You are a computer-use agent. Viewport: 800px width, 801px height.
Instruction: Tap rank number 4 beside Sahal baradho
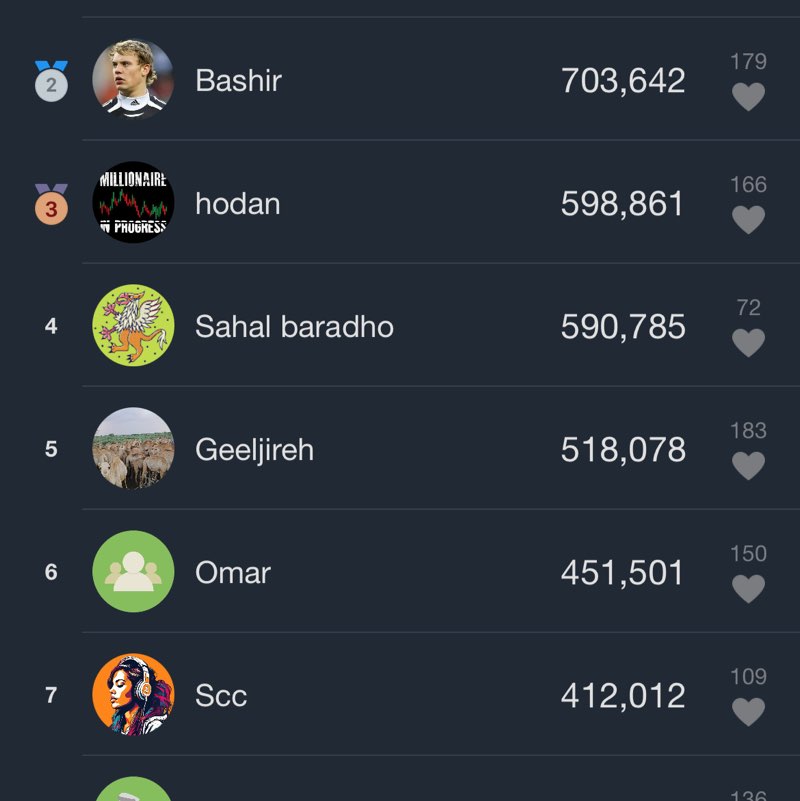click(50, 326)
